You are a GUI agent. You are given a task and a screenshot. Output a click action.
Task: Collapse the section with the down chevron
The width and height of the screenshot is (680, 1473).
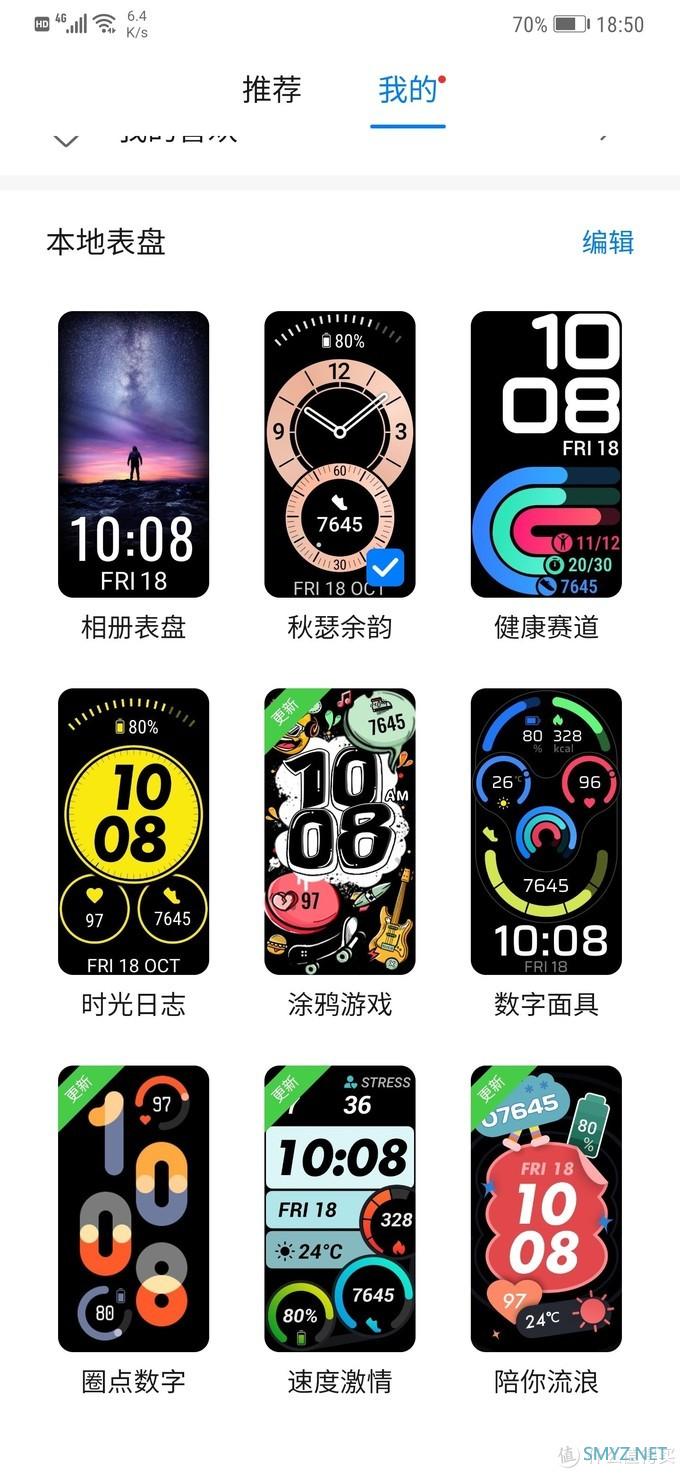pyautogui.click(x=66, y=140)
